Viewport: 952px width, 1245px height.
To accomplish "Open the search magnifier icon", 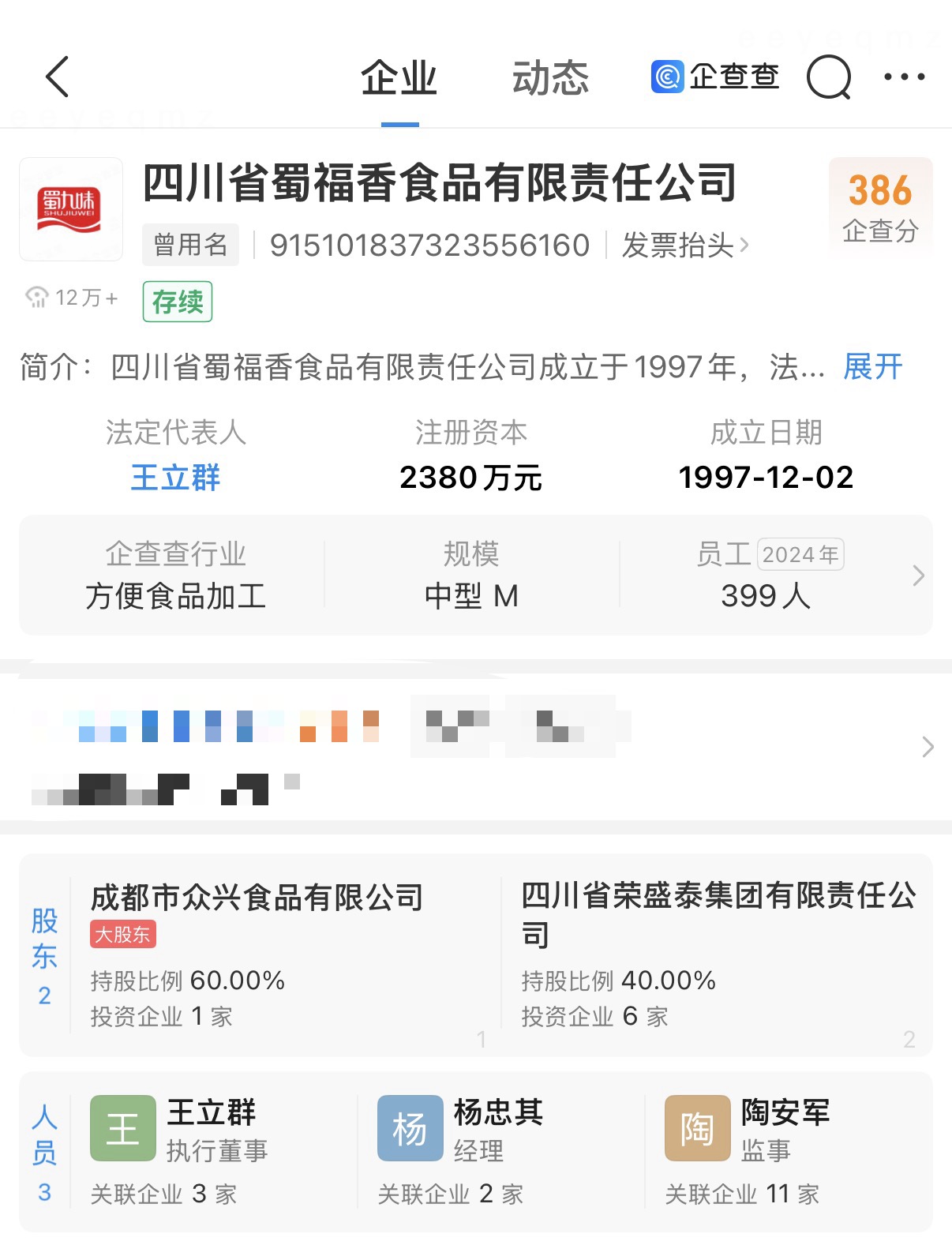I will click(x=828, y=77).
